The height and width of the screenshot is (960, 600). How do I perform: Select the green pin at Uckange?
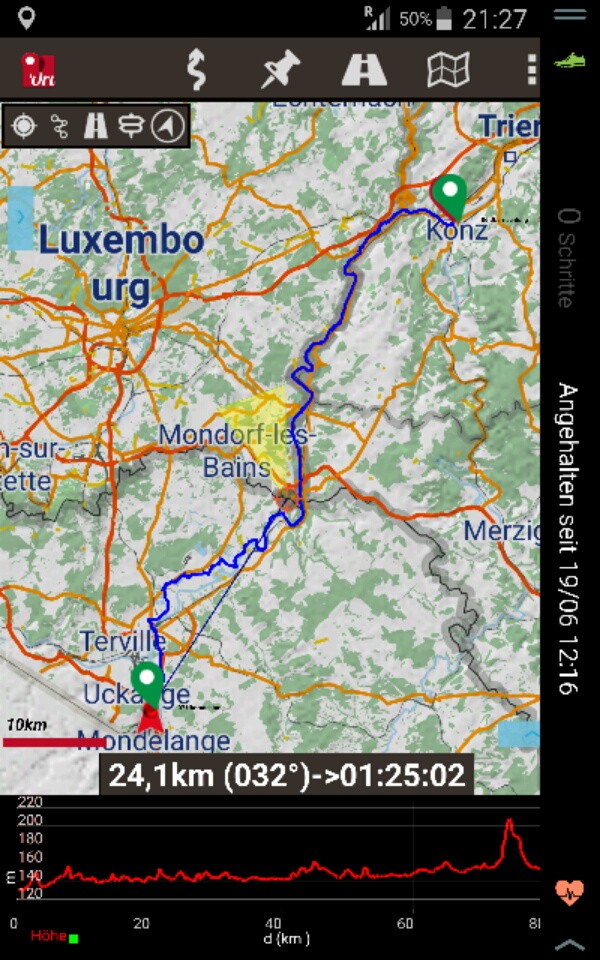point(148,684)
